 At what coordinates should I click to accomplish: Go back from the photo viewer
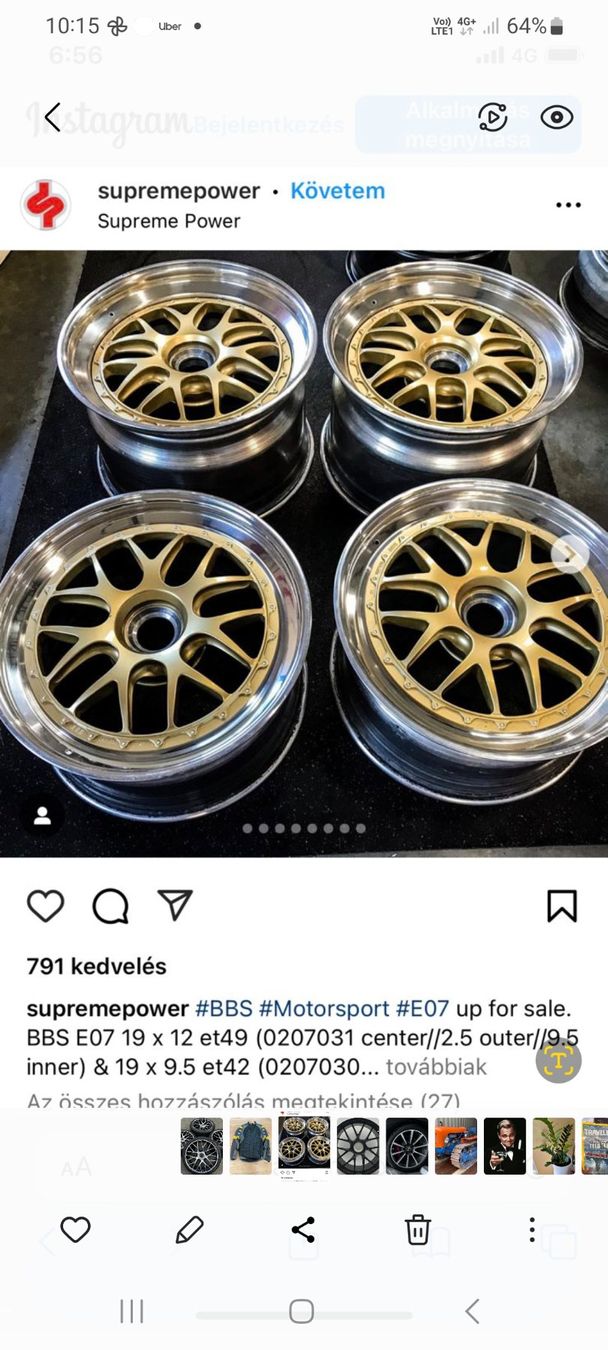pyautogui.click(x=53, y=117)
